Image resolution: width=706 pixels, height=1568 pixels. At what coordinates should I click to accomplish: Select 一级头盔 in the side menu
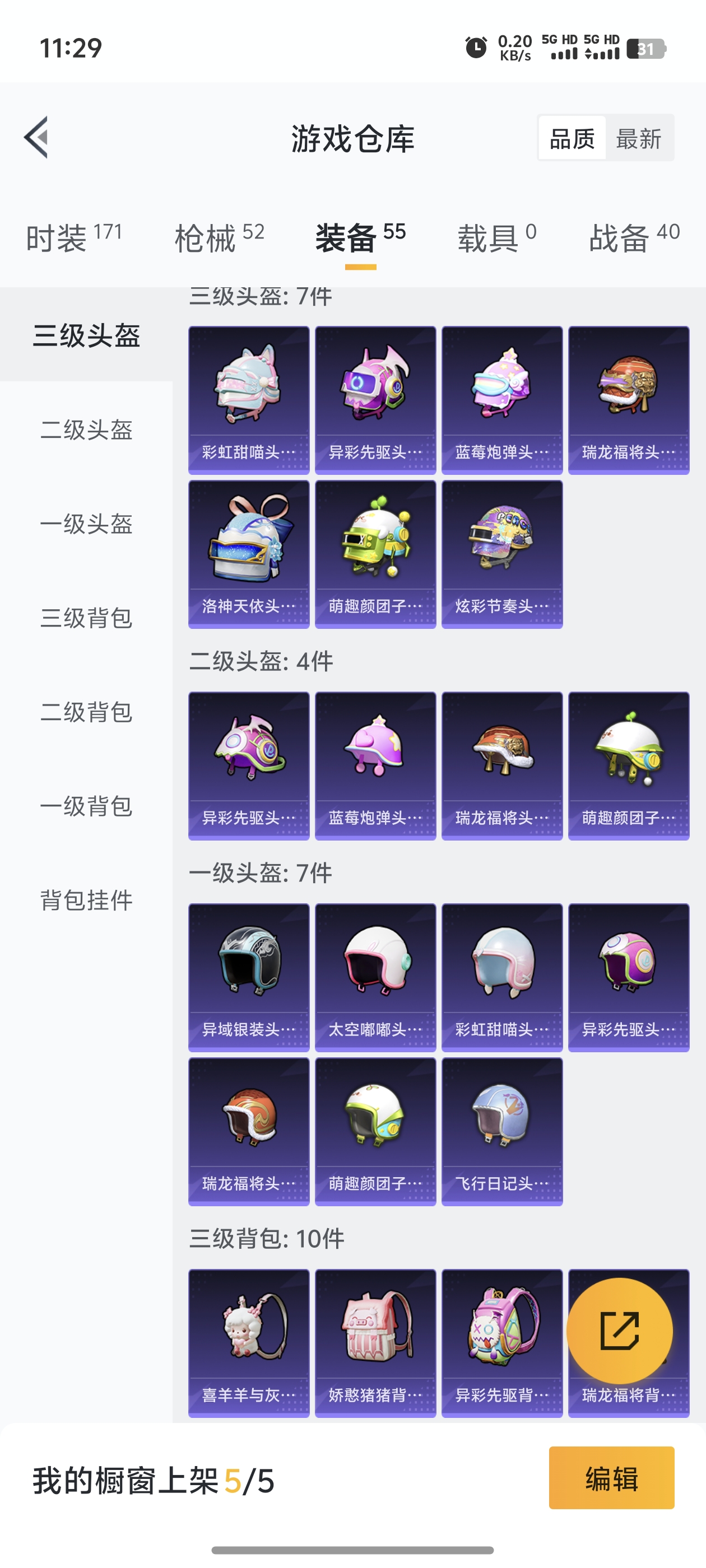[x=86, y=524]
